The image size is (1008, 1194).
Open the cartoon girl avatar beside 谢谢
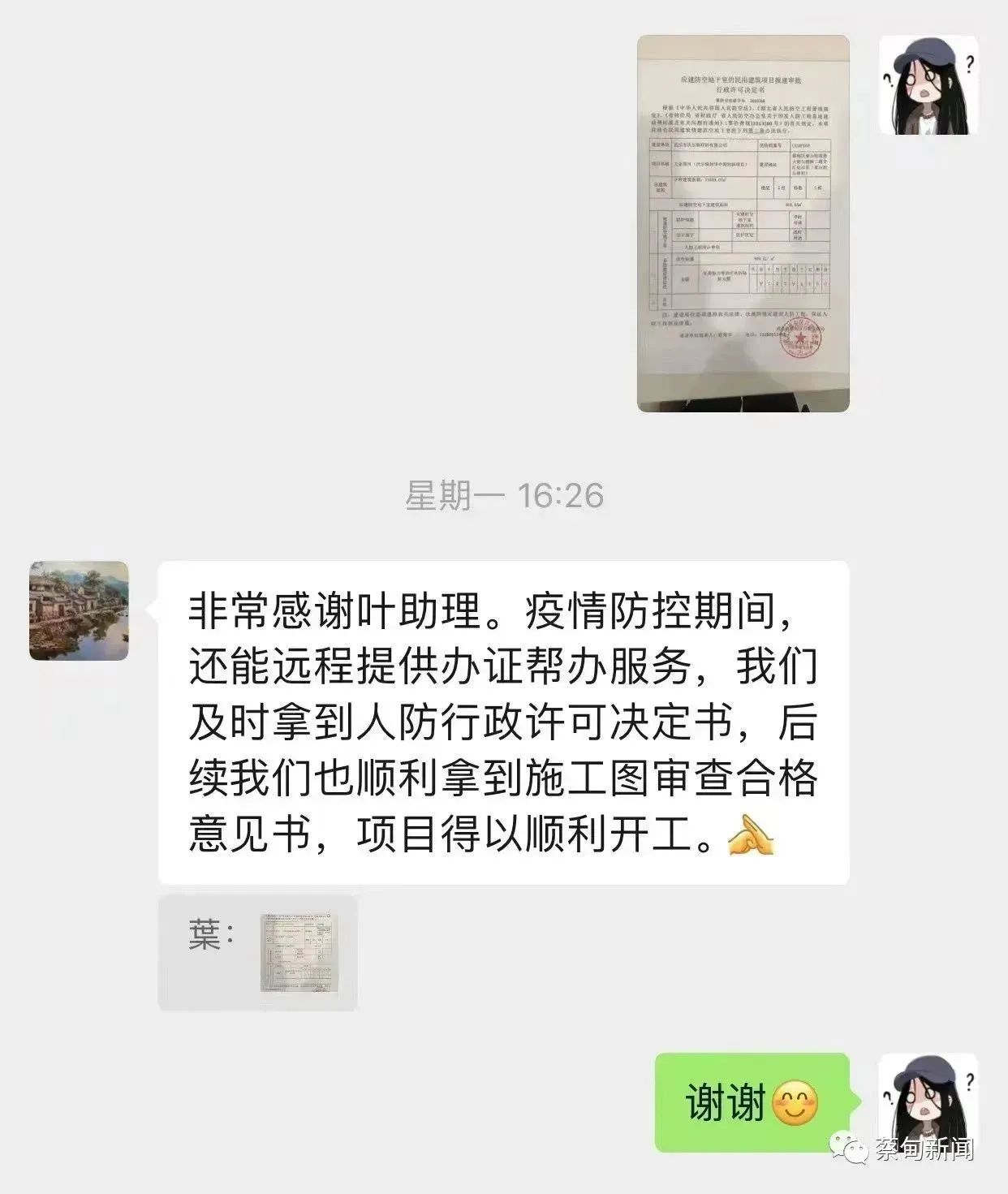928,1102
